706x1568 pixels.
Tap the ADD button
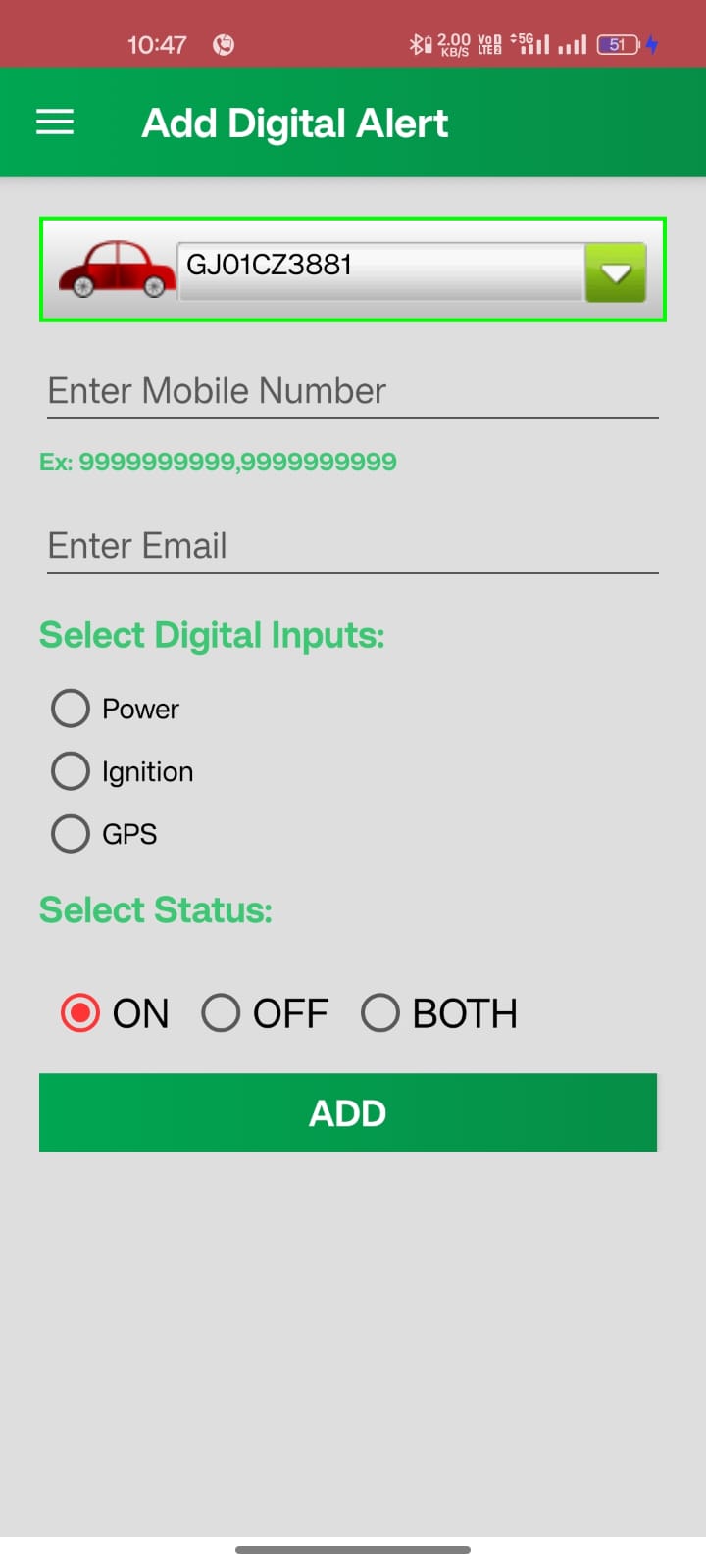point(348,1112)
